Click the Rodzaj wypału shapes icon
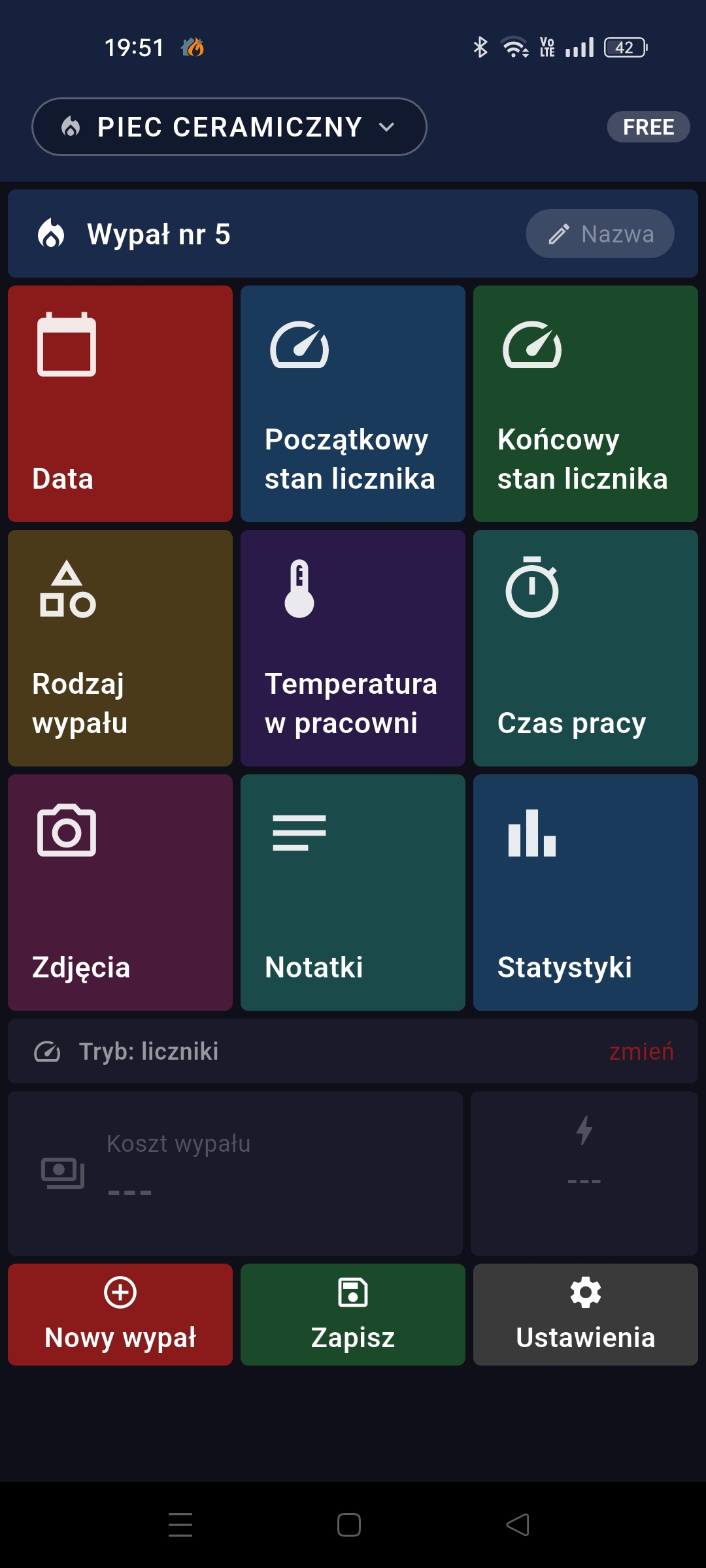The image size is (706, 1568). [x=65, y=591]
